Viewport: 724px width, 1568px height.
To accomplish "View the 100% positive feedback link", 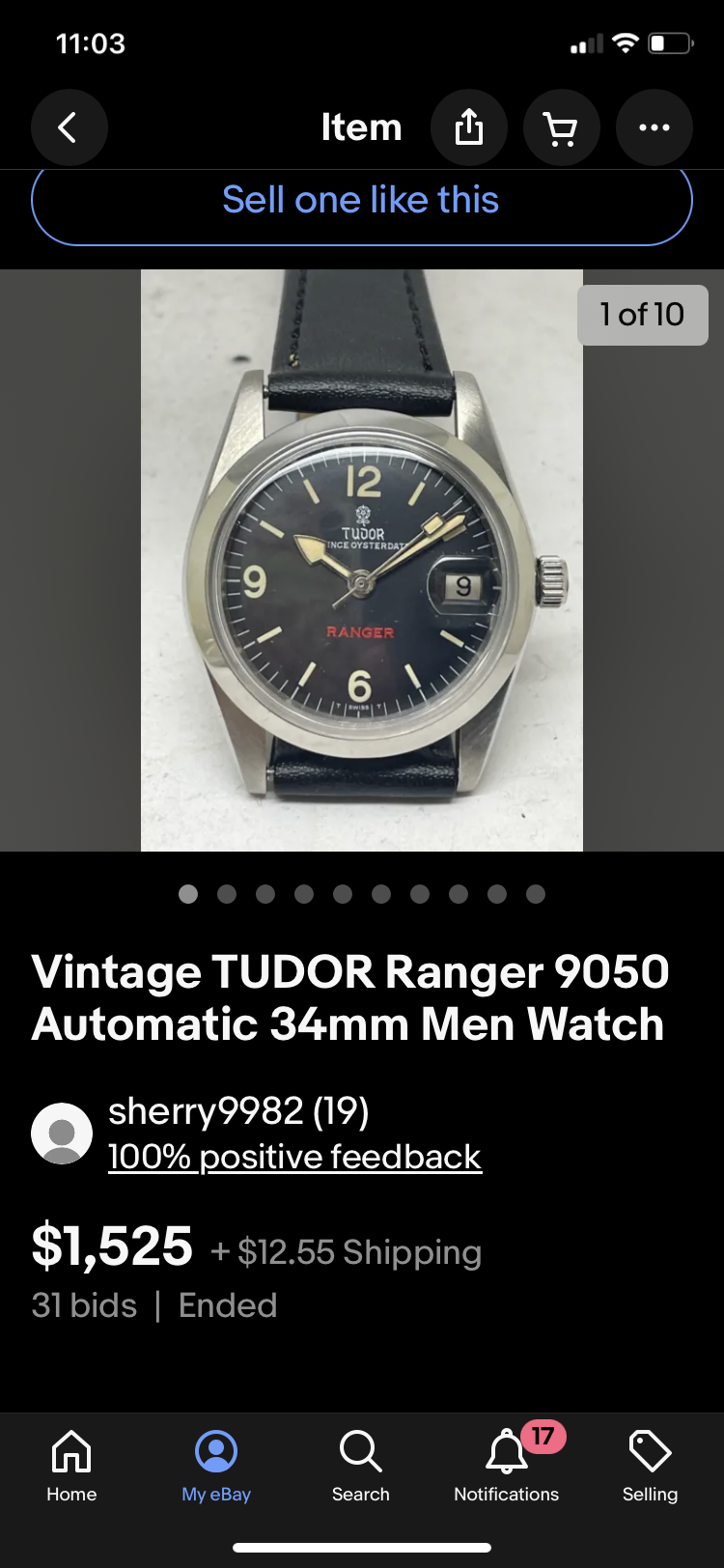I will (294, 1157).
